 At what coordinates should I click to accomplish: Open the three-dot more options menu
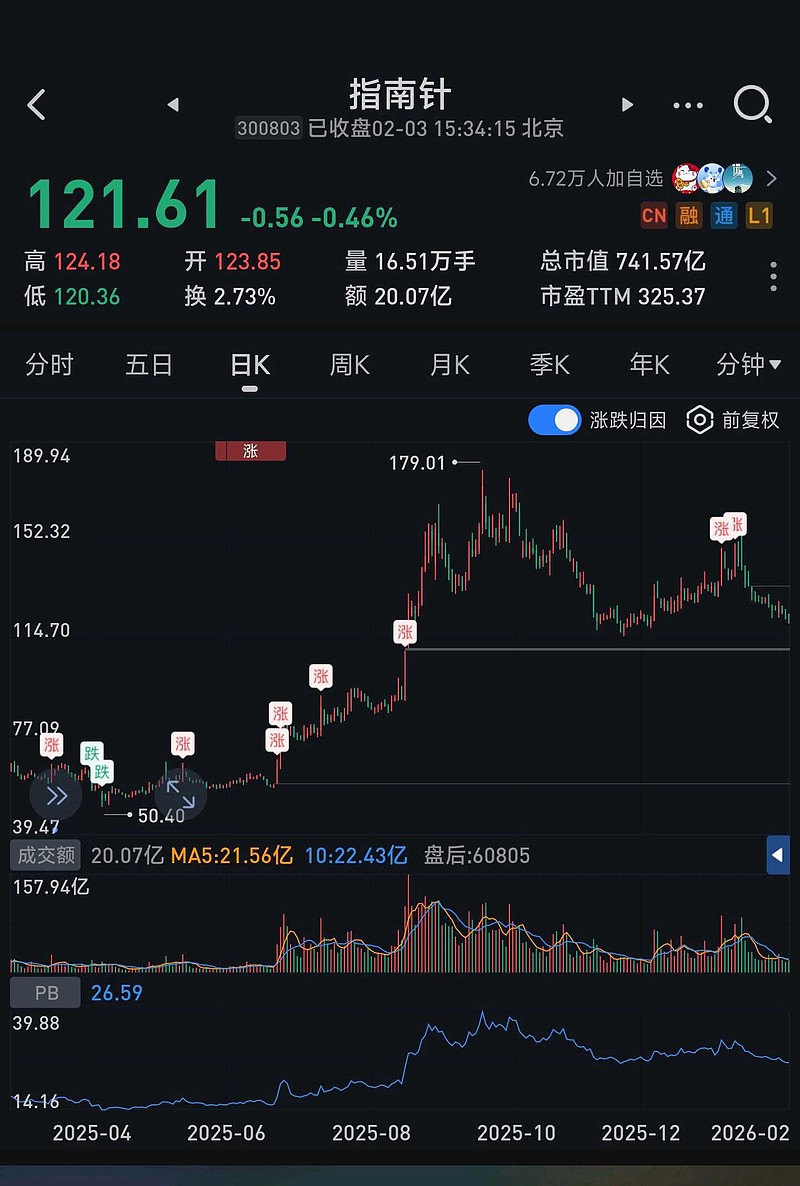(688, 104)
